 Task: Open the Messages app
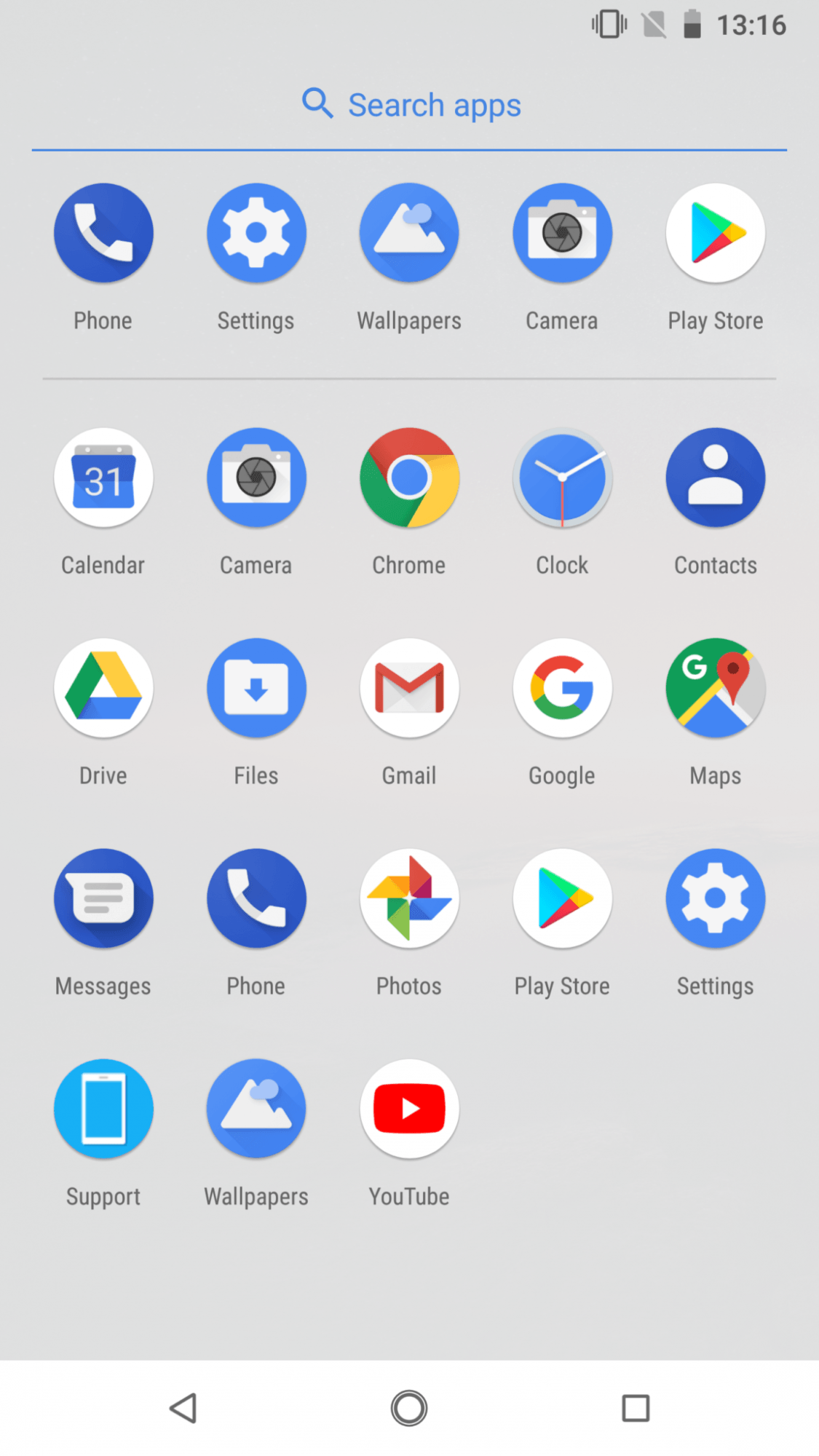103,899
